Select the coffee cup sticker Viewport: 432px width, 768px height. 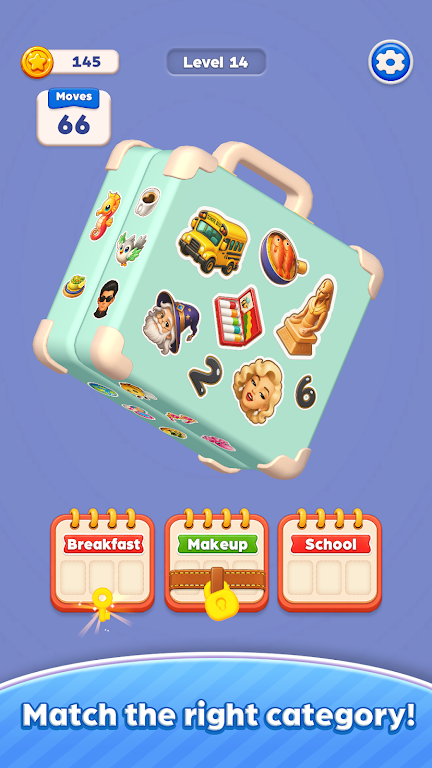pos(147,201)
